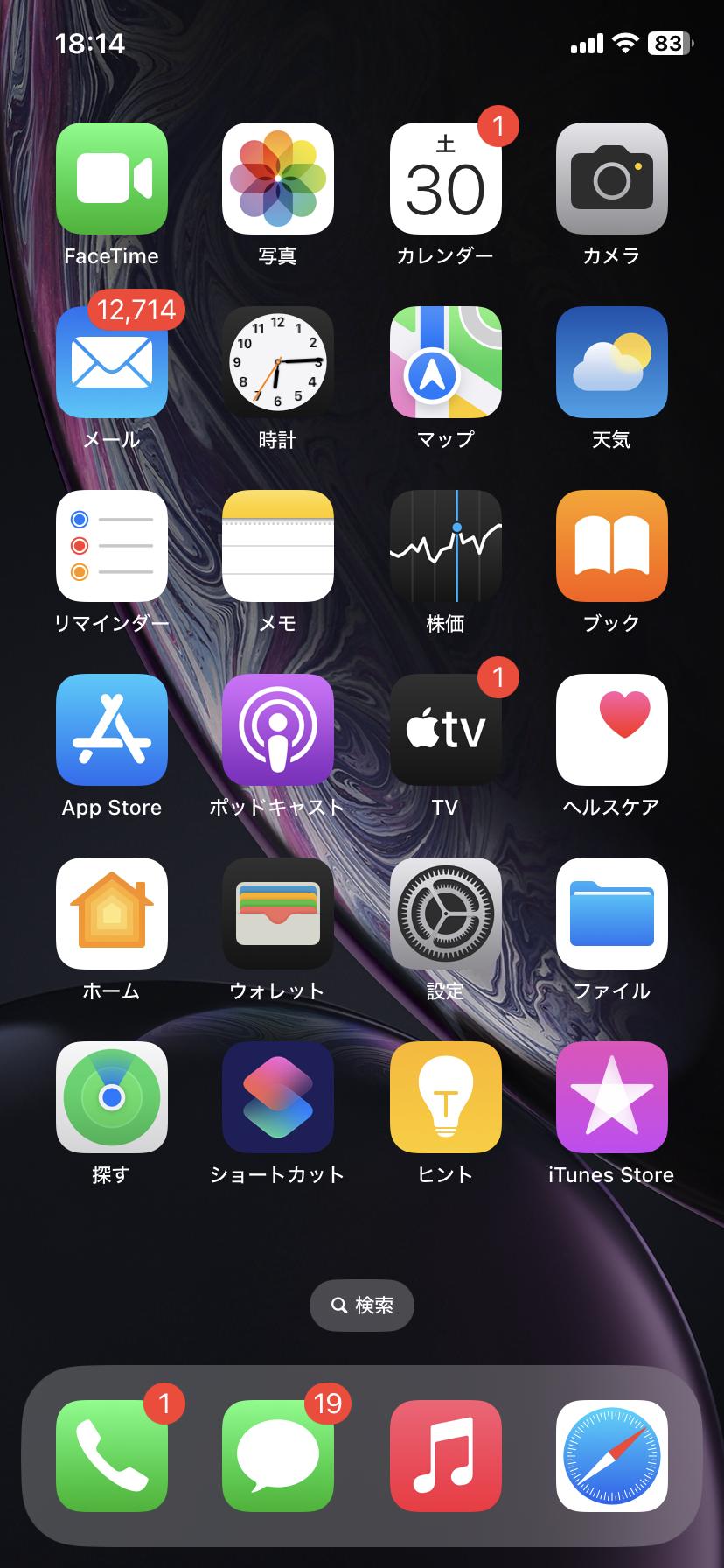
Task: Open the FaceTime app
Action: (111, 178)
